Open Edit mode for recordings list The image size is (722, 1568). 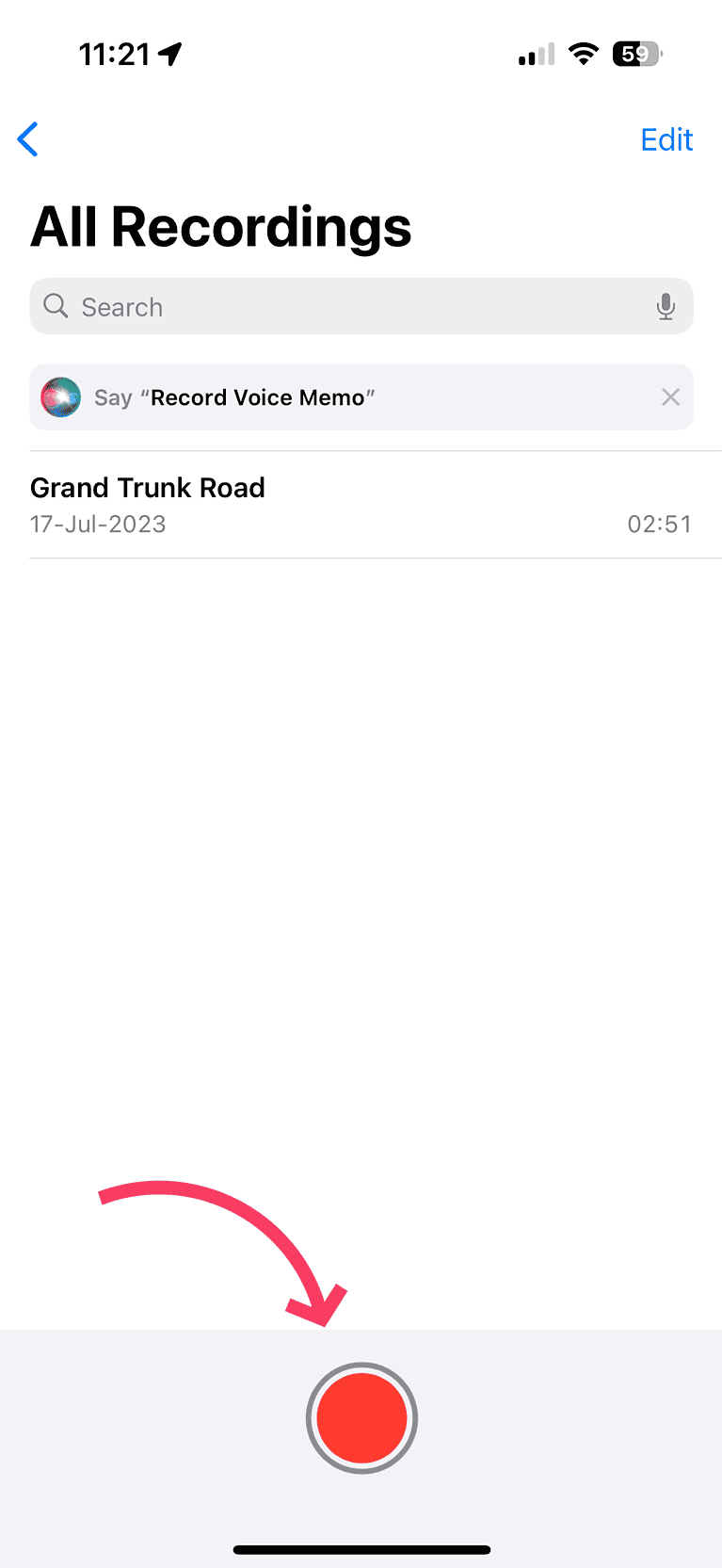pyautogui.click(x=666, y=138)
